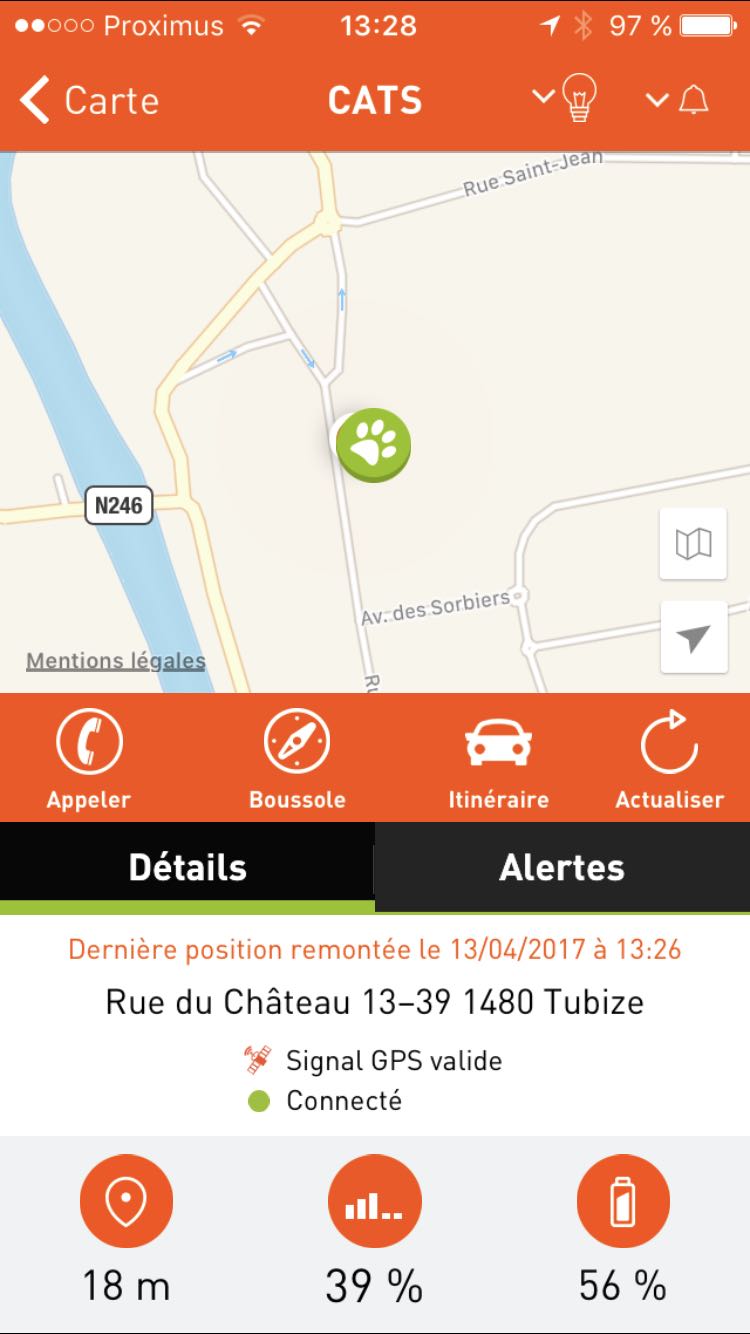Tap the green paw marker on map
The height and width of the screenshot is (1334, 750).
(x=374, y=445)
